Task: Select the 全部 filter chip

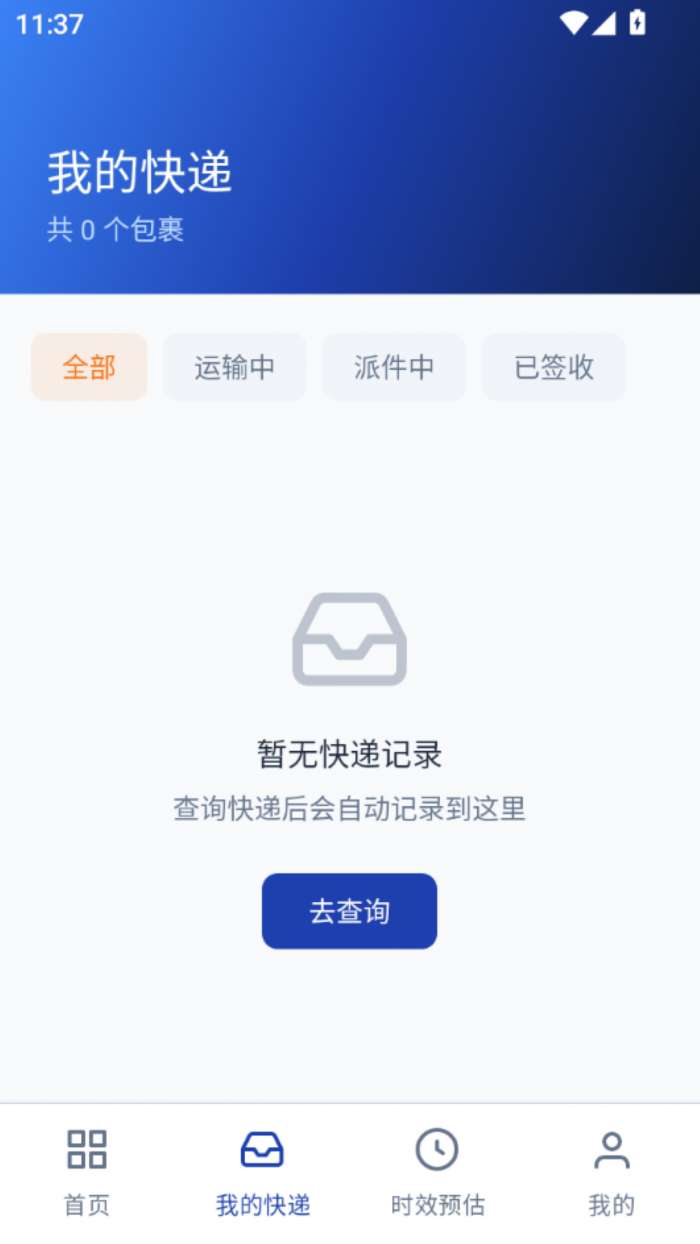Action: tap(89, 367)
